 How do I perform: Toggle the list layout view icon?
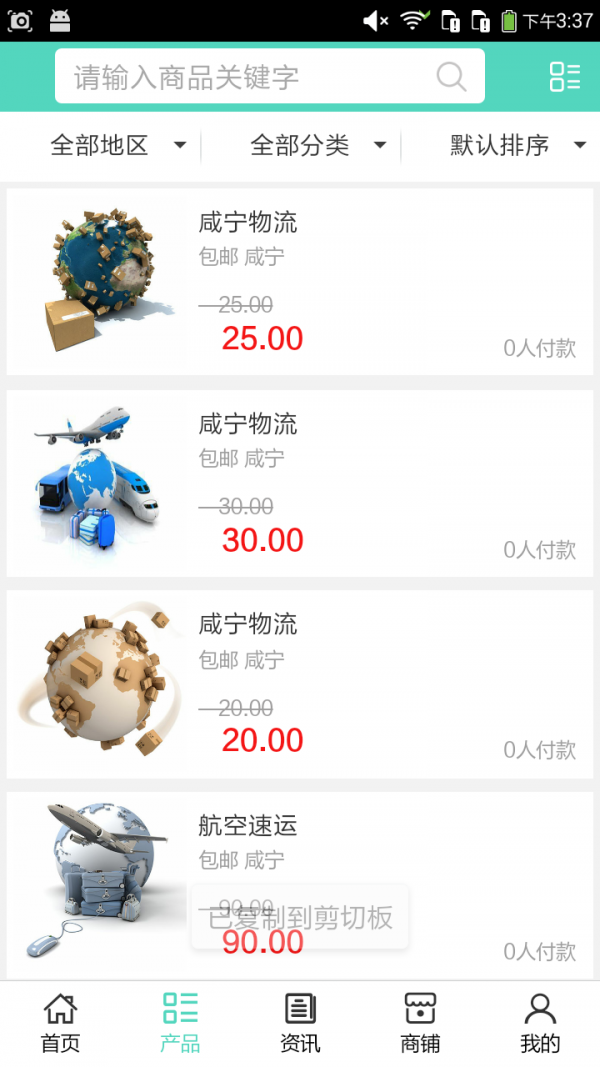coord(565,77)
